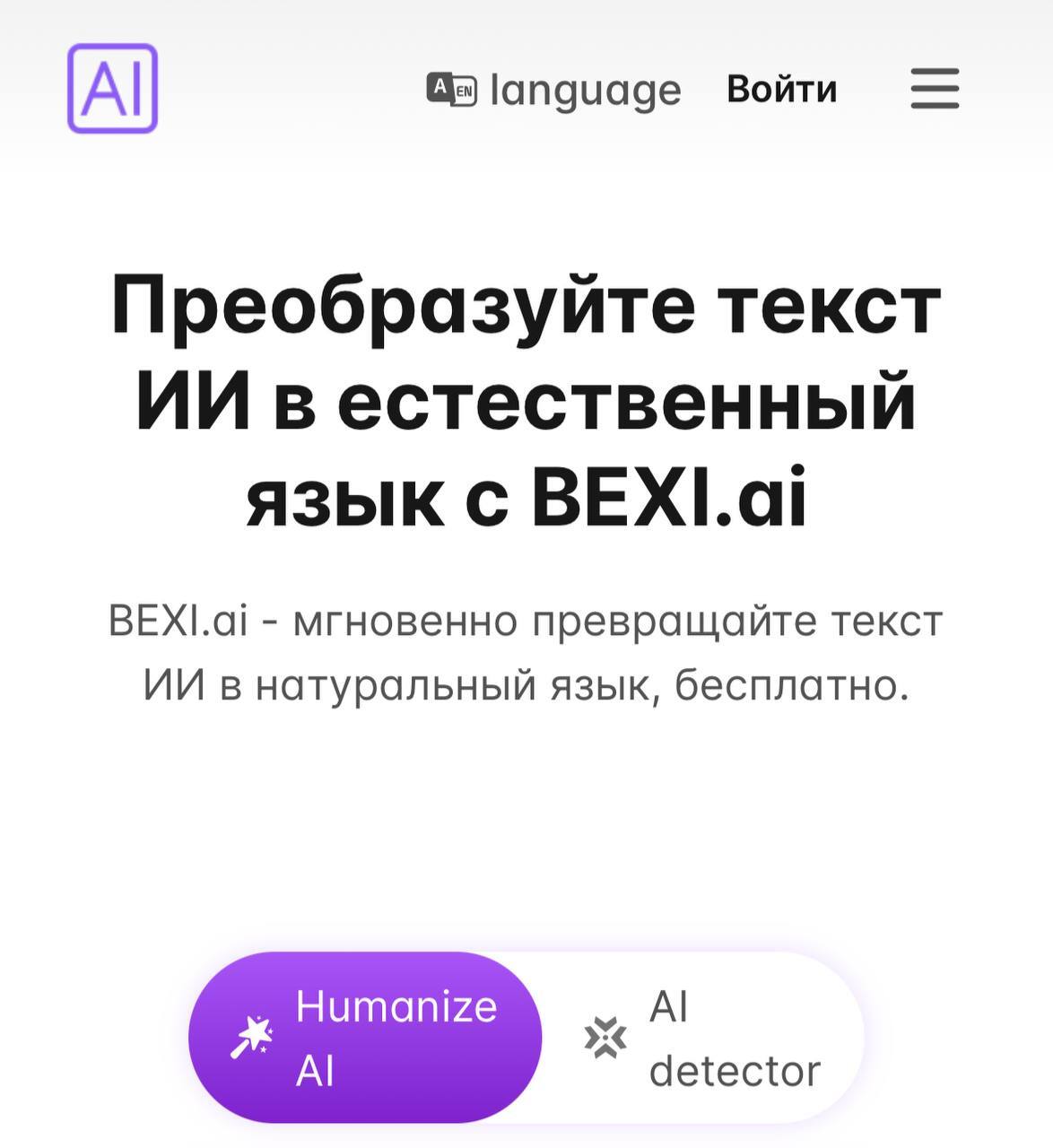This screenshot has width=1053, height=1148.
Task: Select the Humanize AI tab
Action: (x=366, y=1038)
